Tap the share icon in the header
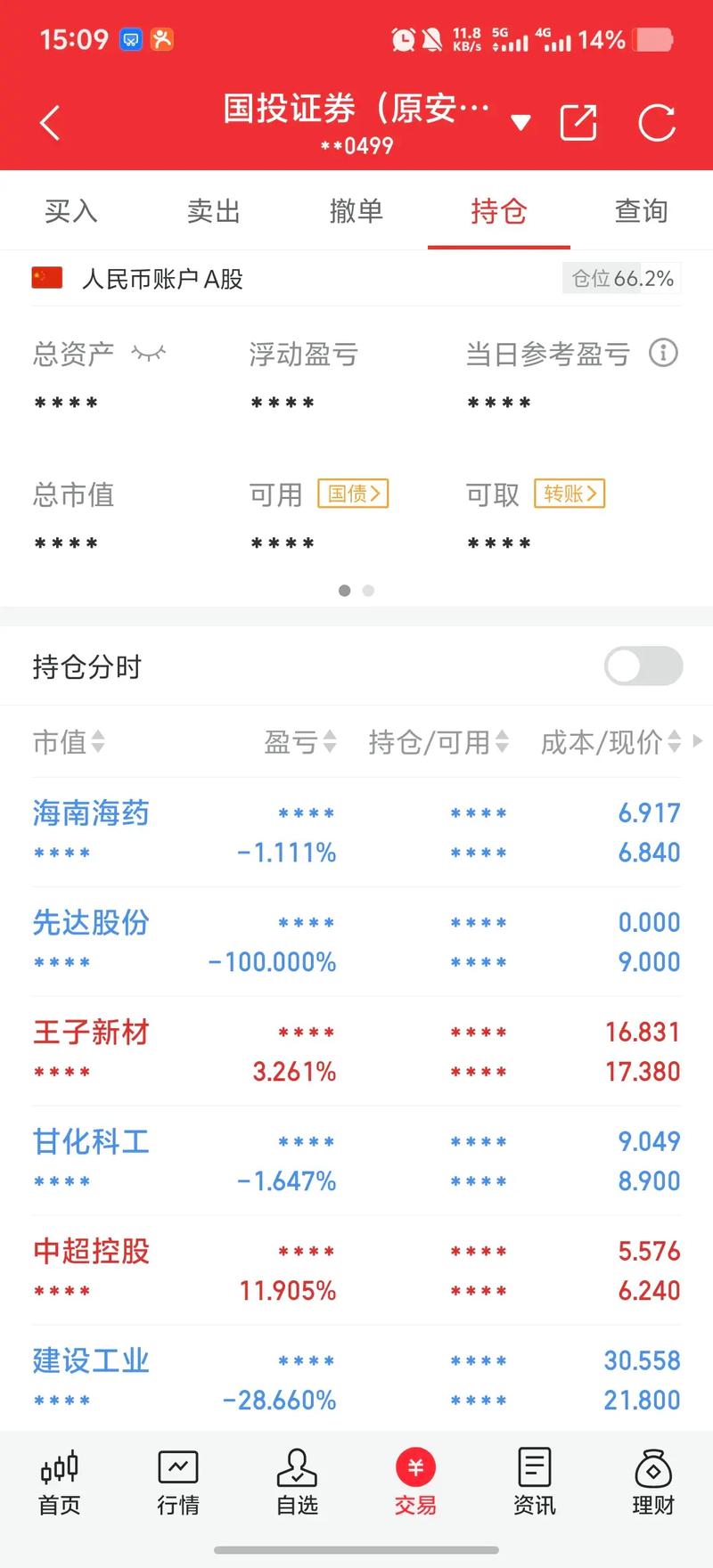The width and height of the screenshot is (713, 1568). (578, 121)
